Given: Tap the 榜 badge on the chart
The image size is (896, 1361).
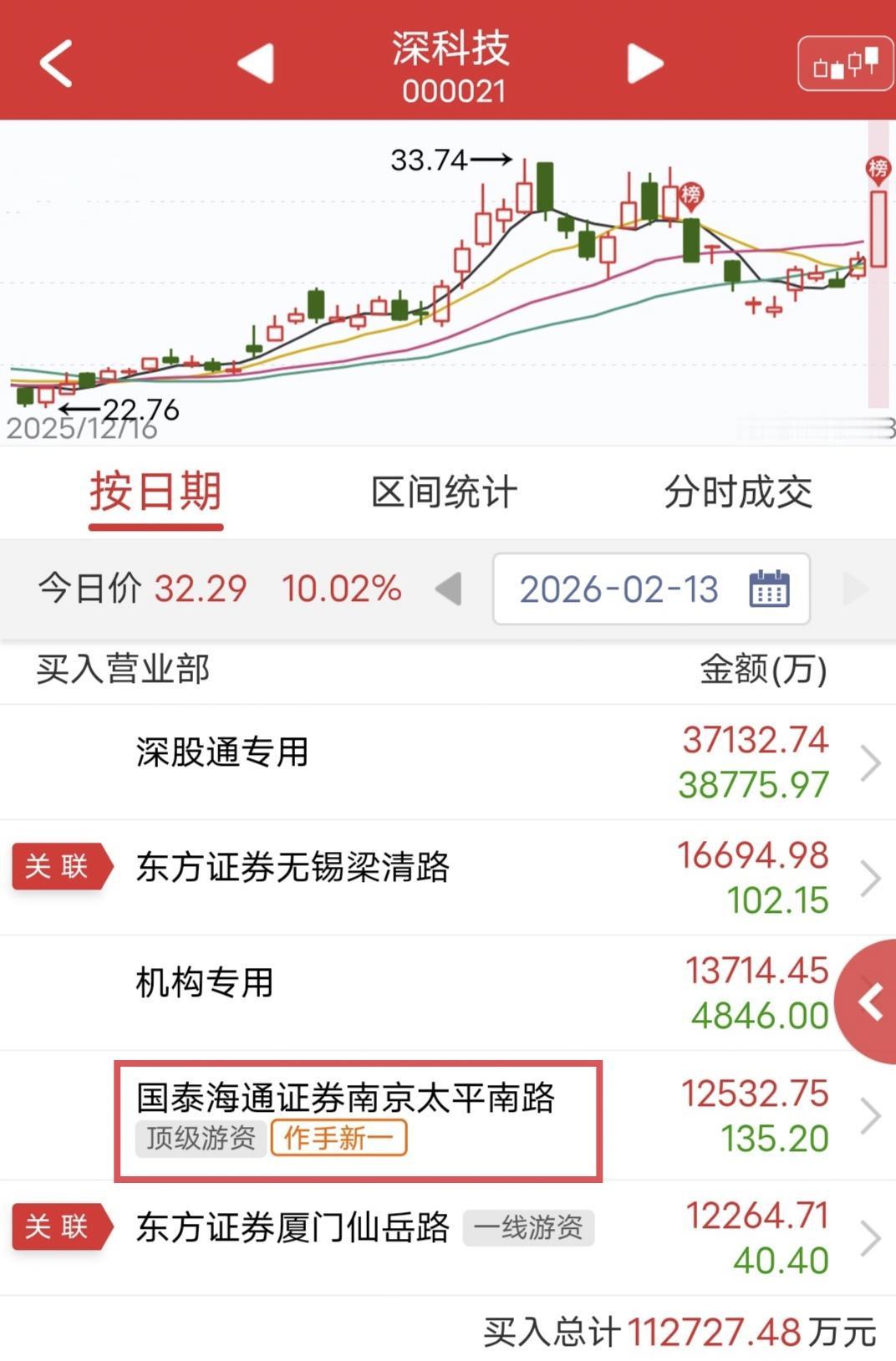Looking at the screenshot, I should tap(692, 194).
